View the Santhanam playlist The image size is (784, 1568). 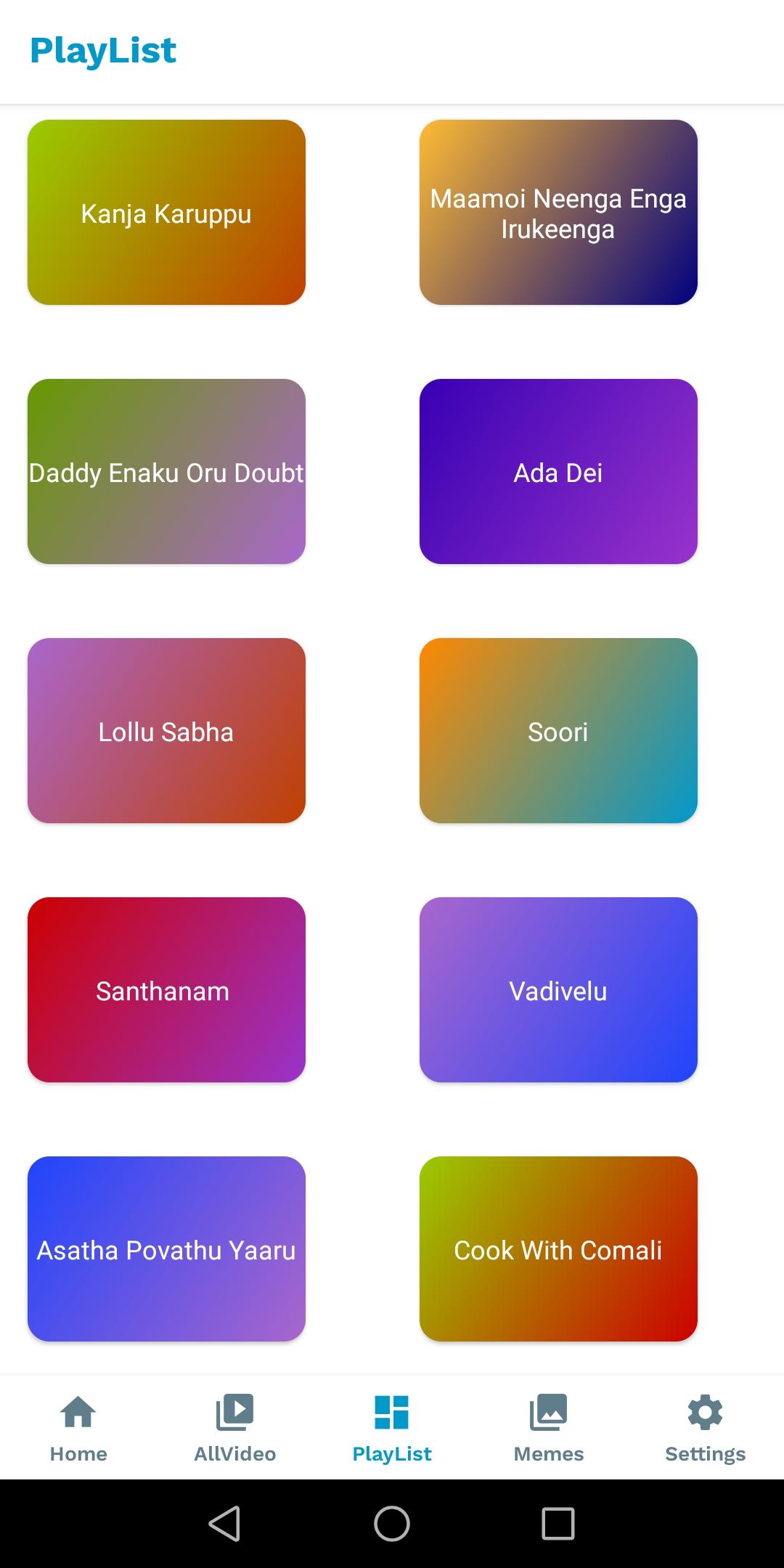(x=166, y=989)
